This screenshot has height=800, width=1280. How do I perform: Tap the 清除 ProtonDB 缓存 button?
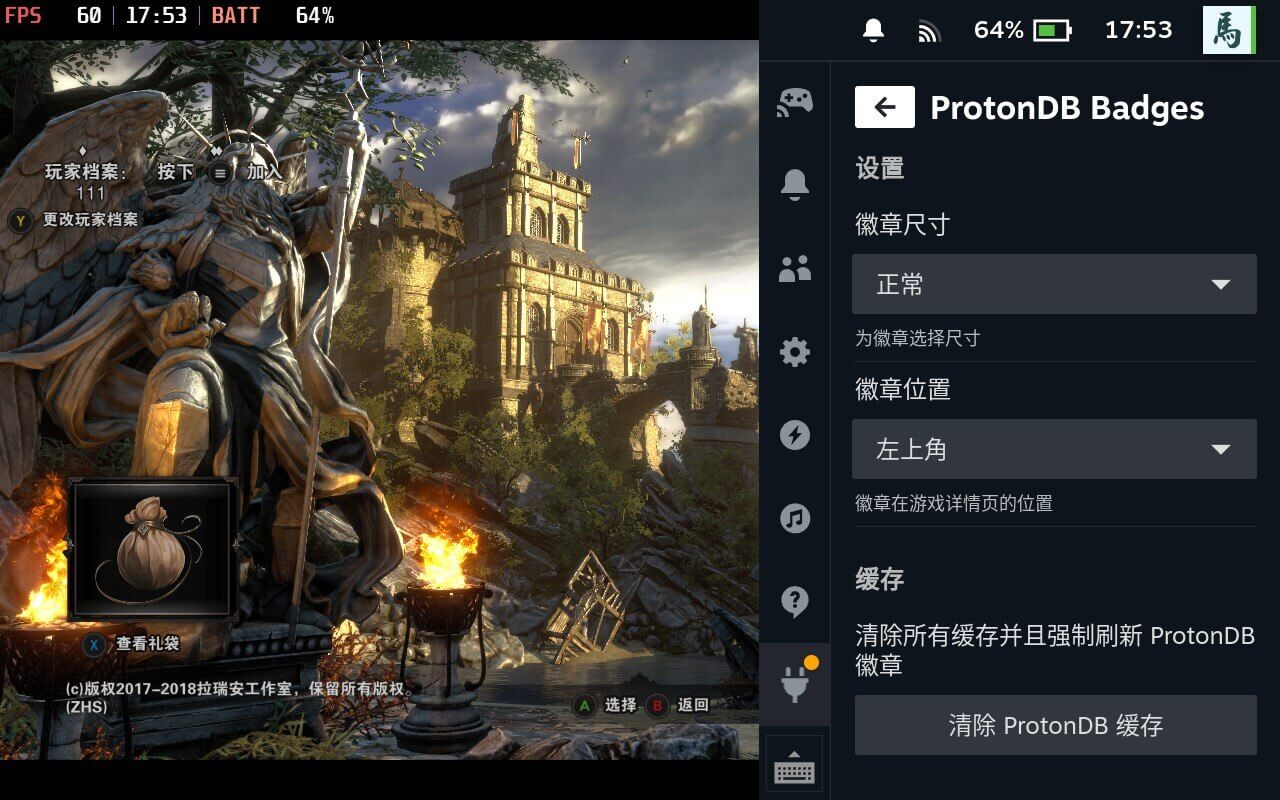click(x=1055, y=725)
